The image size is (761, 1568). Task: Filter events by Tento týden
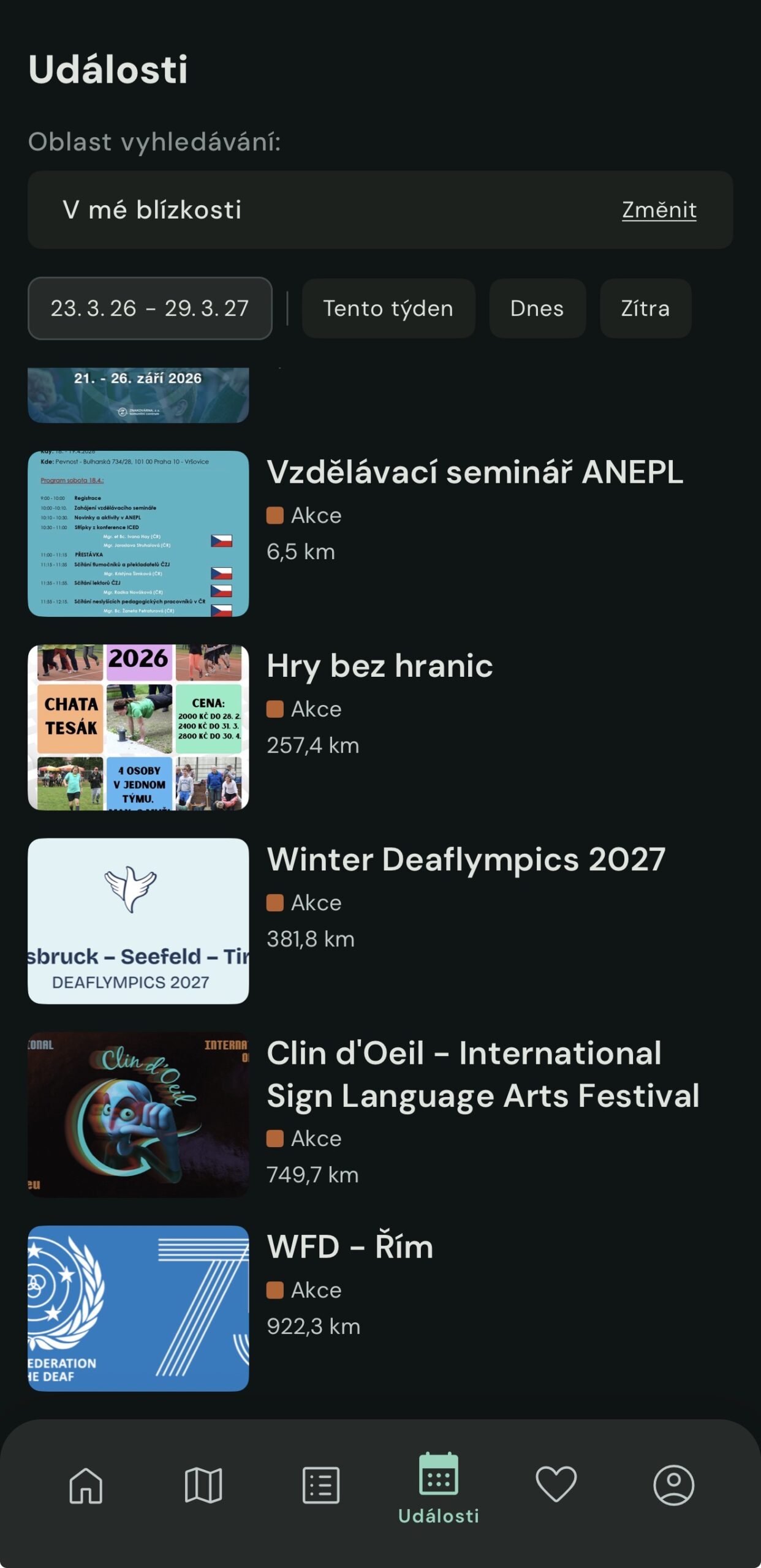pyautogui.click(x=388, y=308)
